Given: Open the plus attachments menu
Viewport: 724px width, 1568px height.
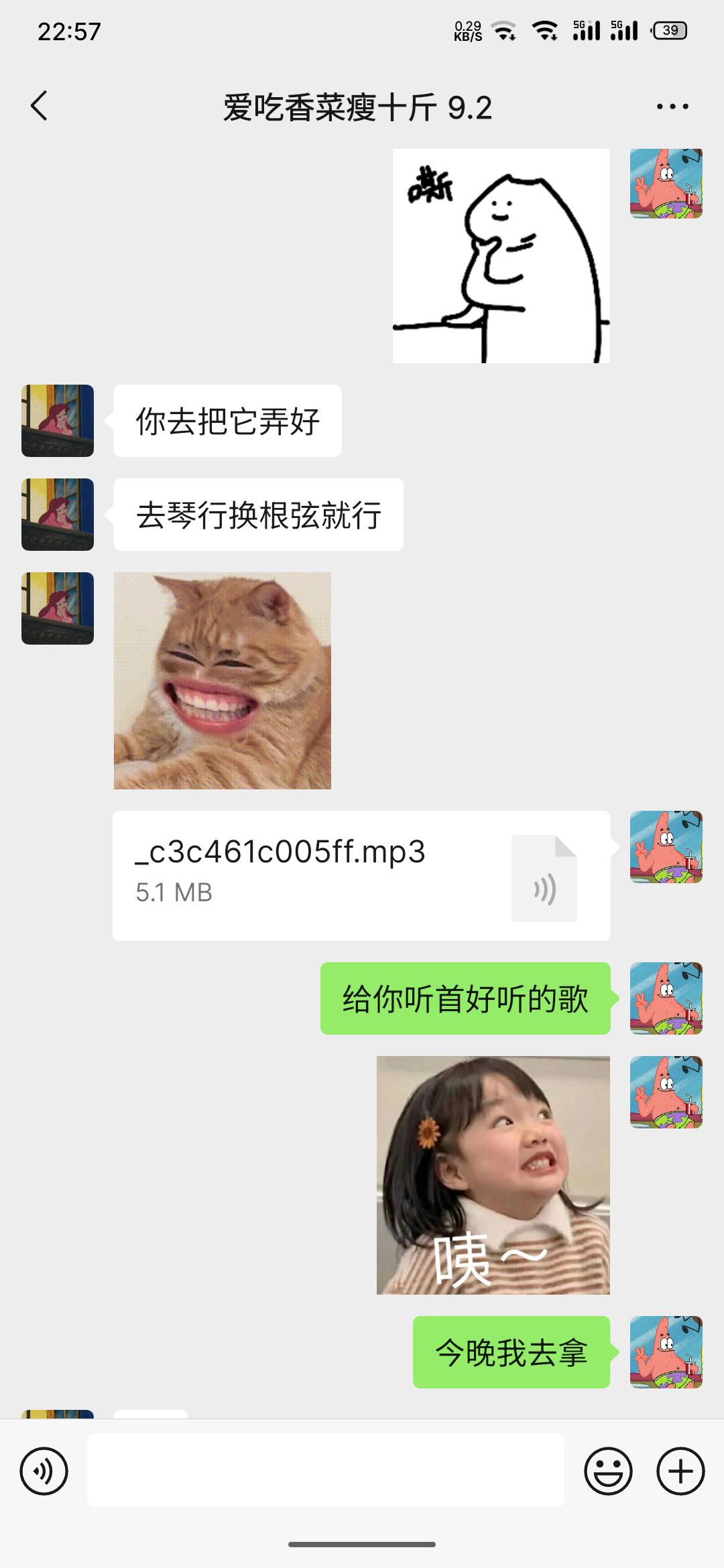Looking at the screenshot, I should pos(680,1471).
